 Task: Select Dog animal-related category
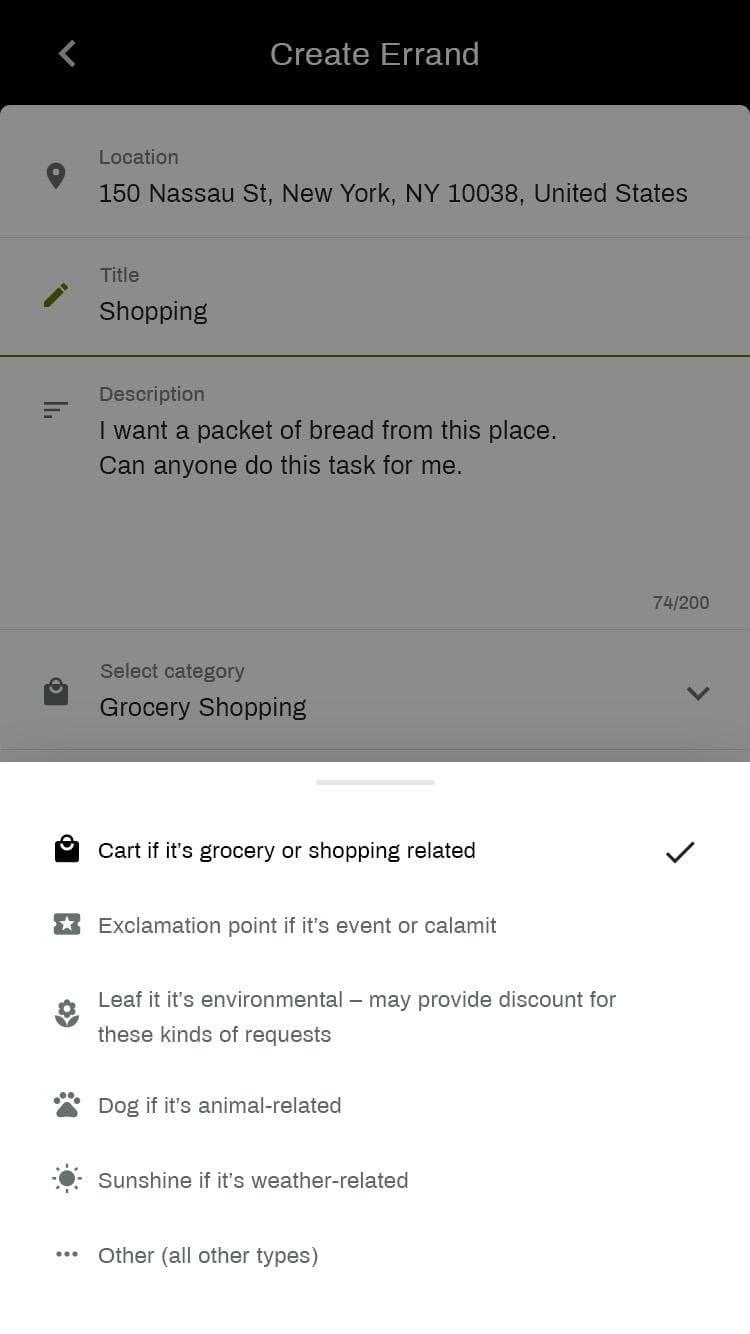(x=220, y=1105)
